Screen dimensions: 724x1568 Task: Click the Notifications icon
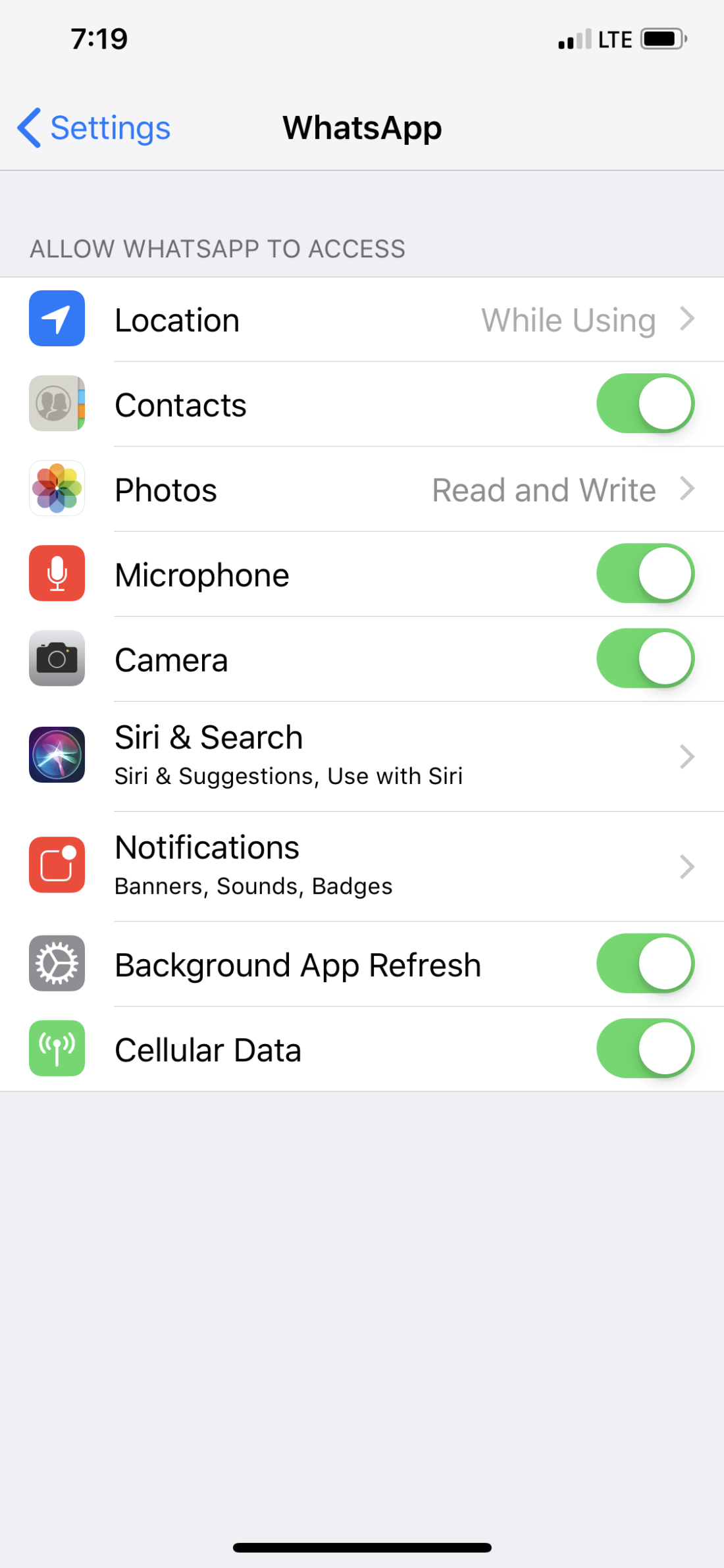(x=57, y=865)
